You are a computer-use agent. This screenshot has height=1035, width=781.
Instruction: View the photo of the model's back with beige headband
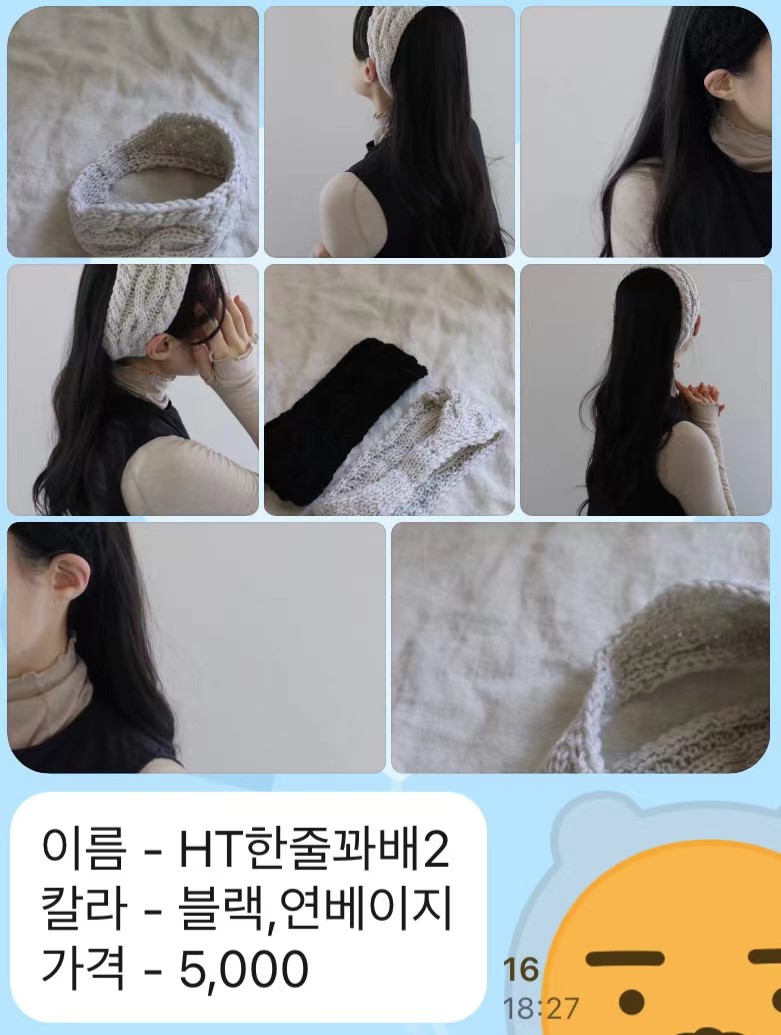coord(389,132)
